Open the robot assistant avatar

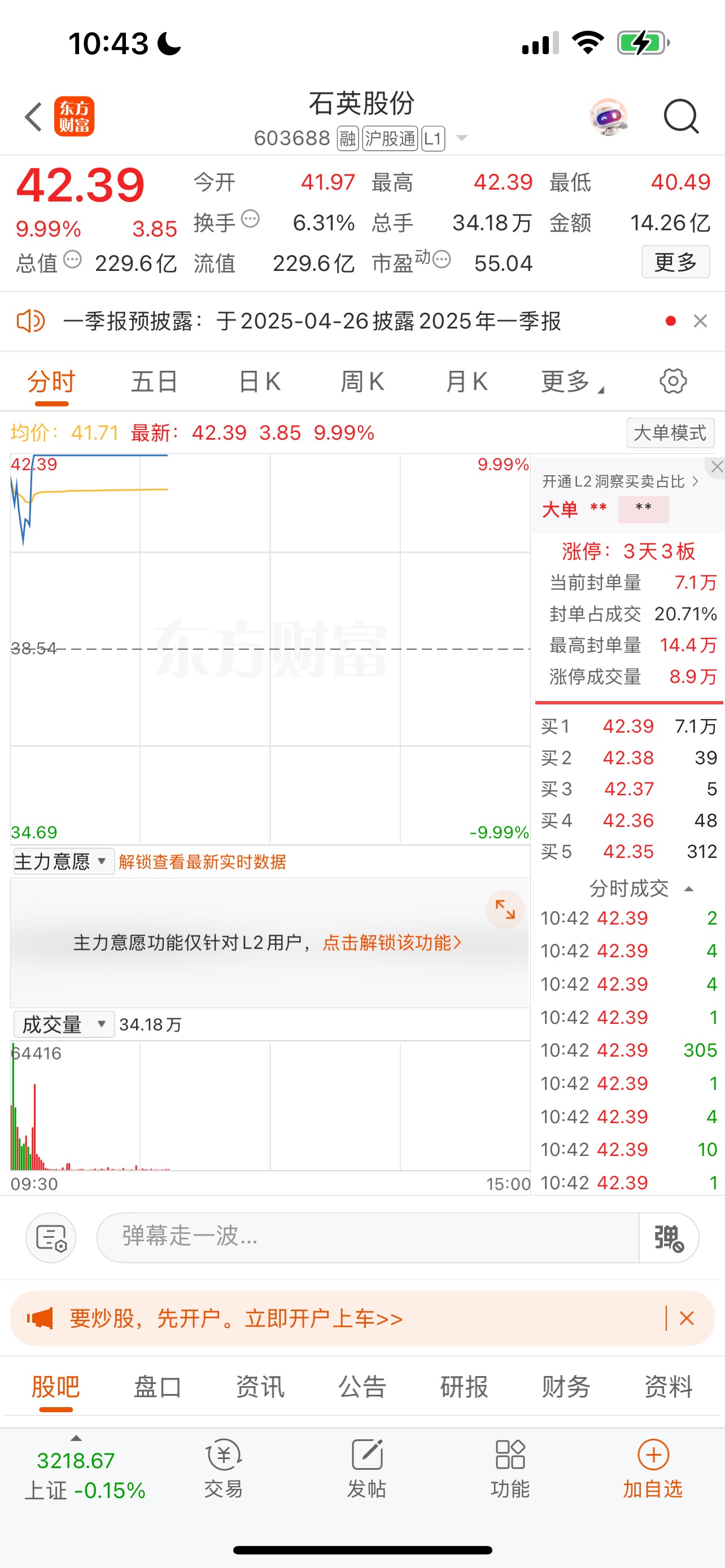point(608,116)
